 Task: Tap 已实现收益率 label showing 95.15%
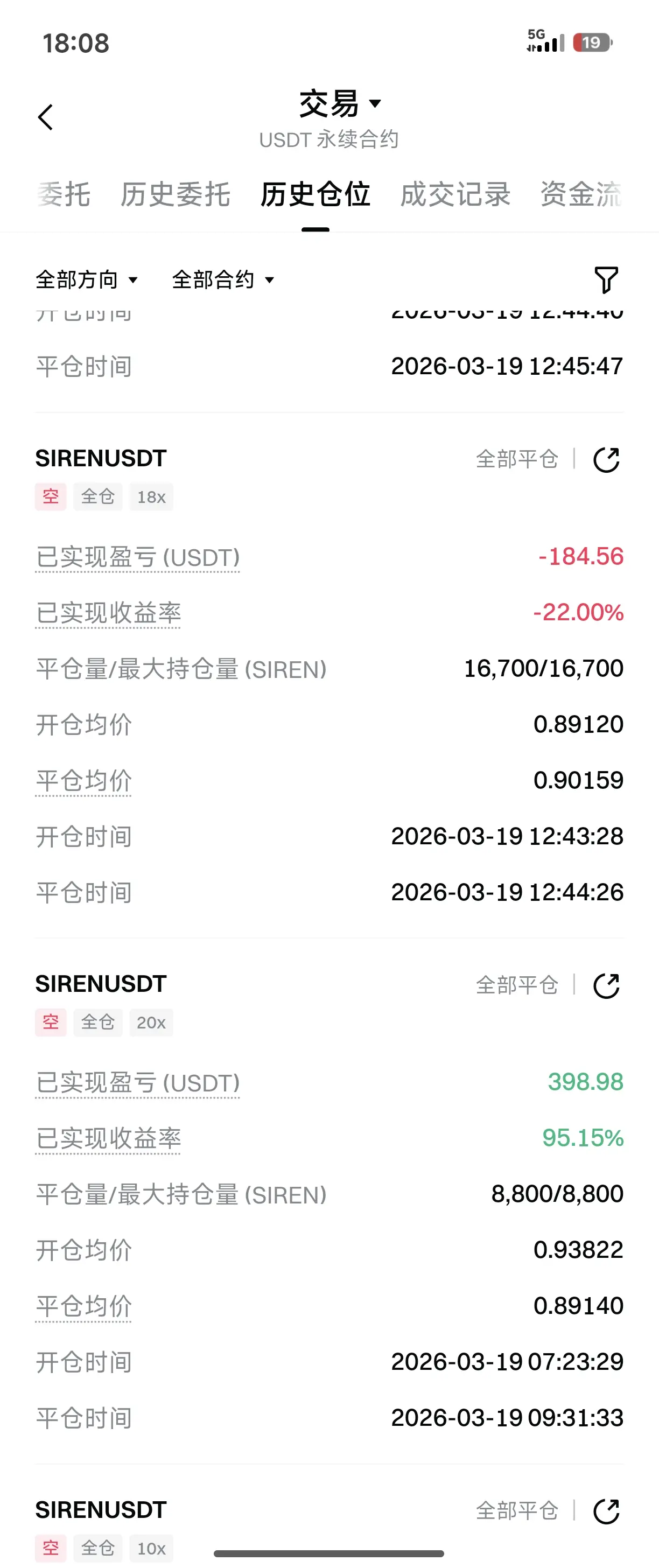[x=108, y=1138]
